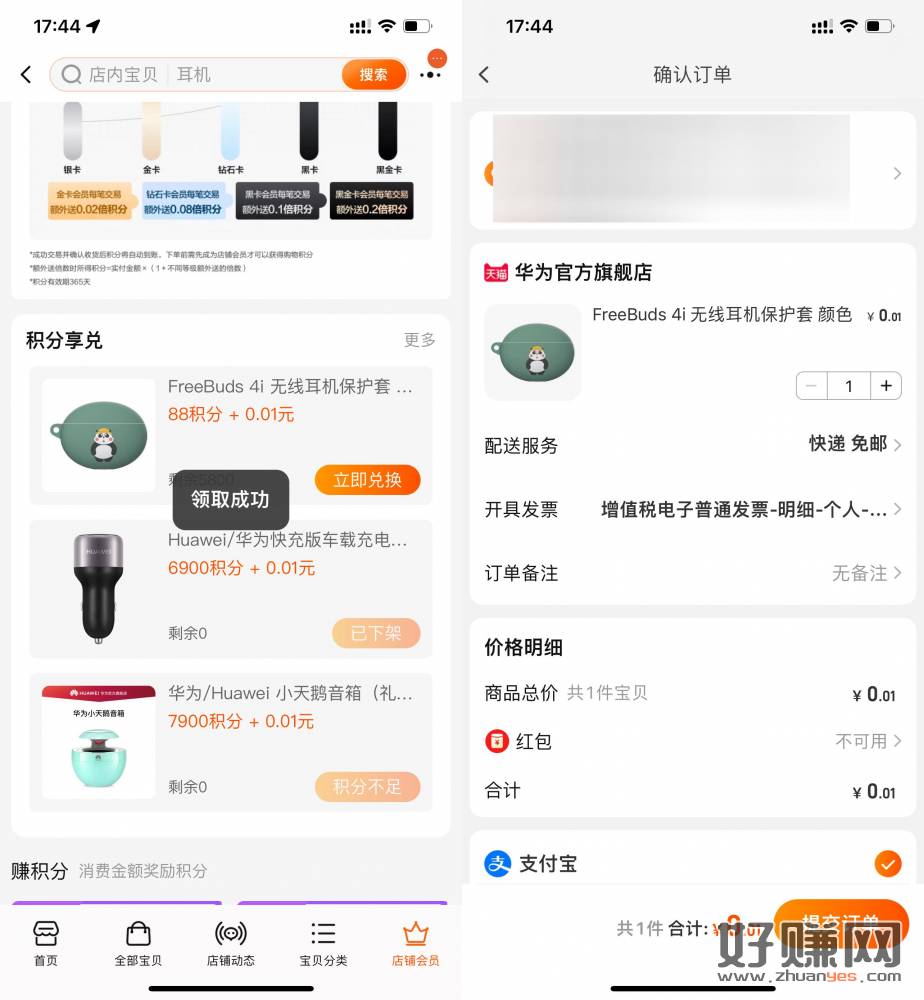Switch to the 店铺动态 tab

coord(231,944)
